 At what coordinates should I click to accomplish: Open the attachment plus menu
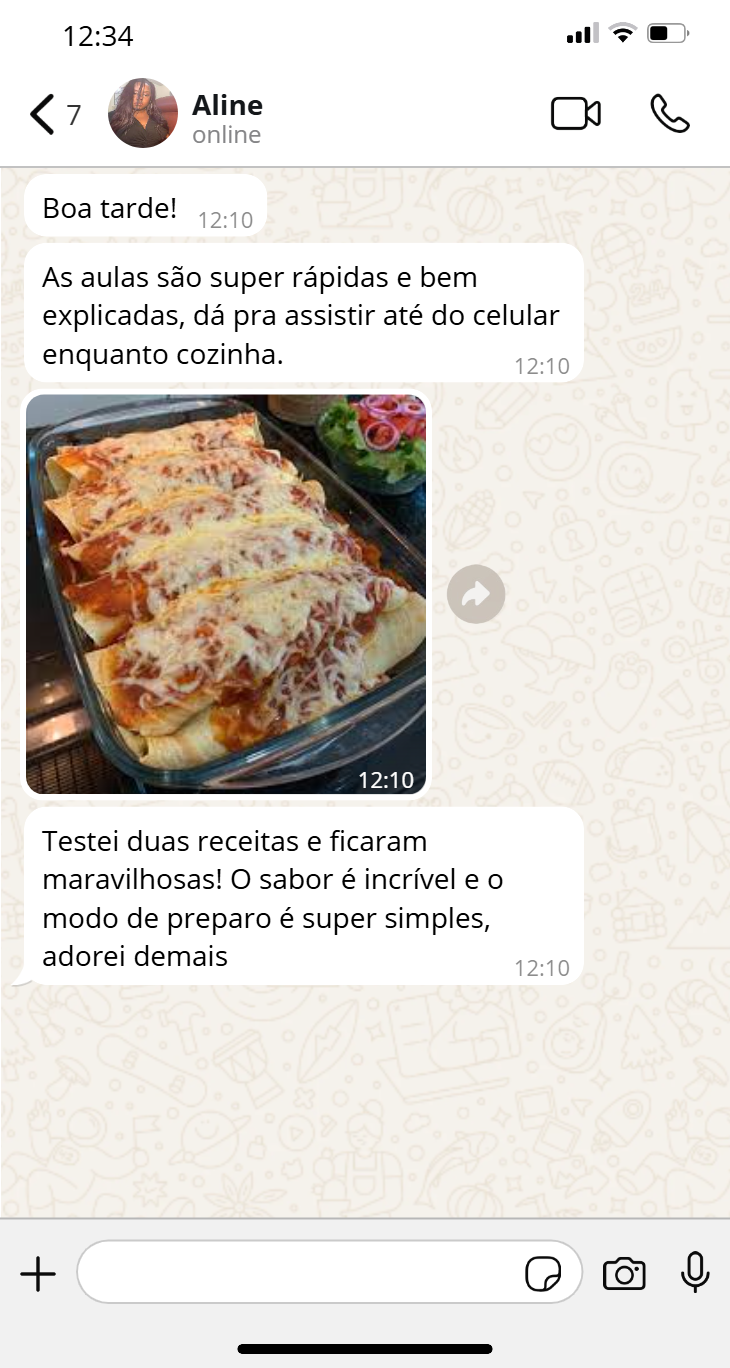(x=38, y=1274)
